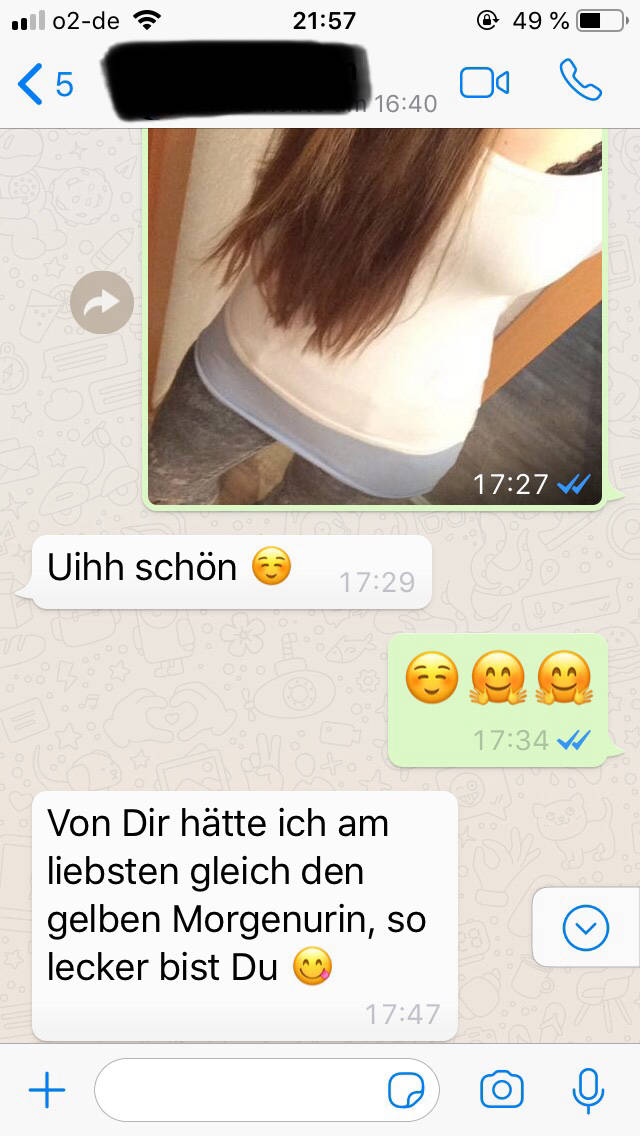Viewport: 640px width, 1136px height.
Task: Jump to the latest messages
Action: pos(585,930)
